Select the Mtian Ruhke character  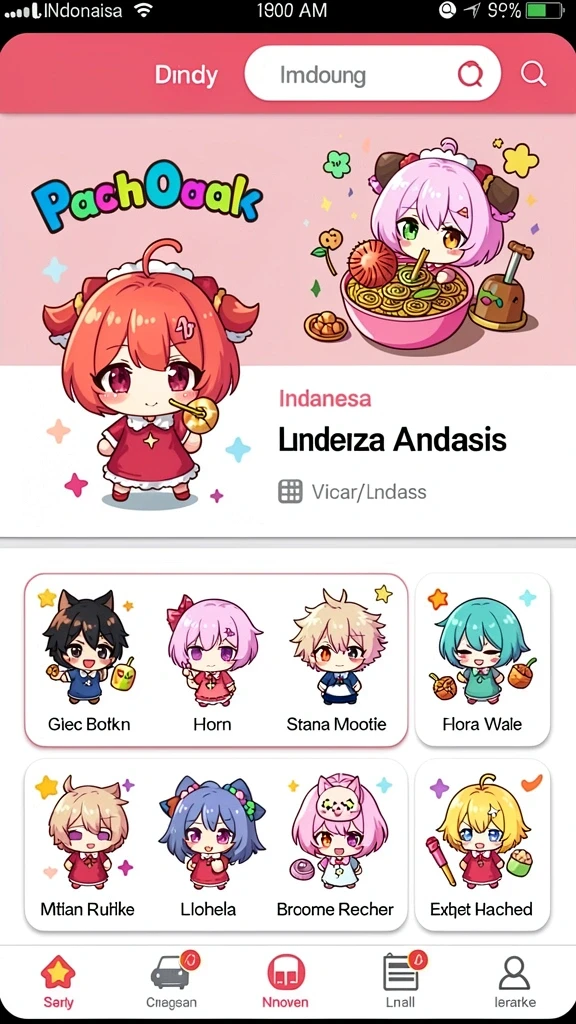[88, 844]
